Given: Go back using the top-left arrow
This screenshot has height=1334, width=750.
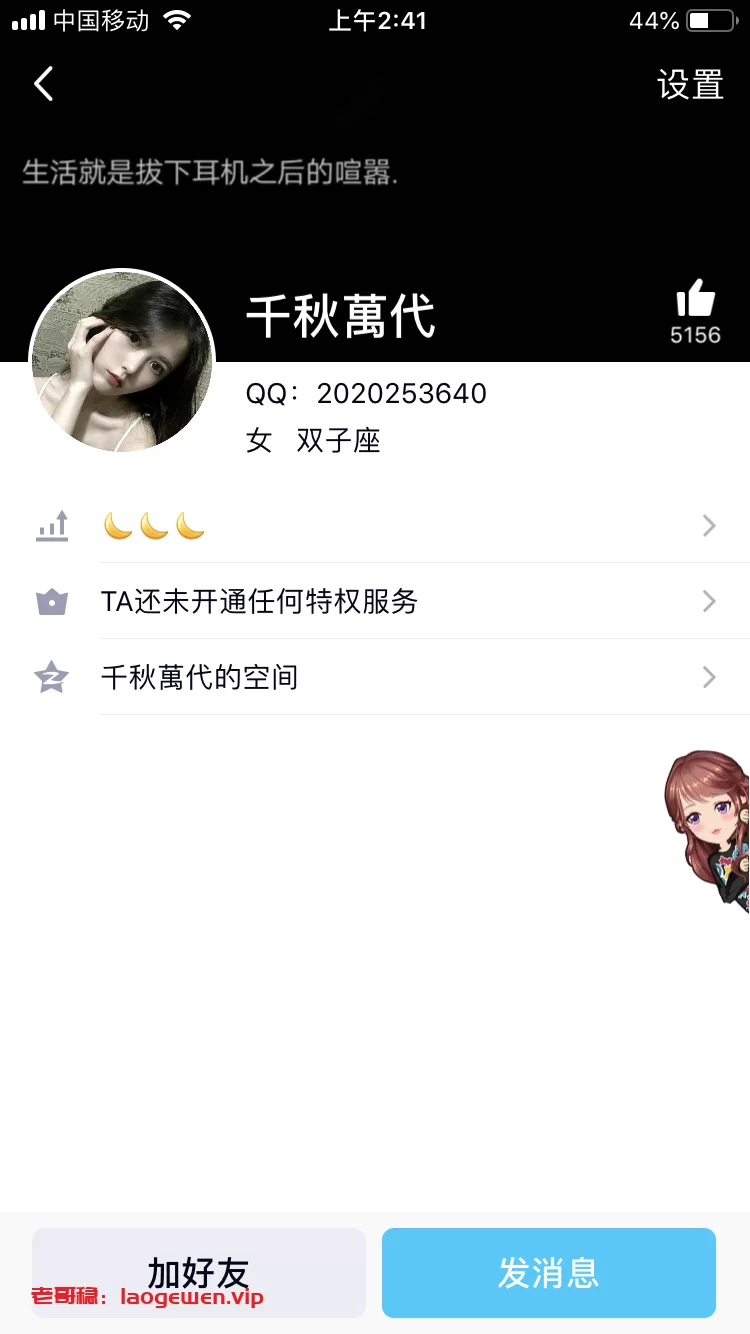Looking at the screenshot, I should point(44,85).
